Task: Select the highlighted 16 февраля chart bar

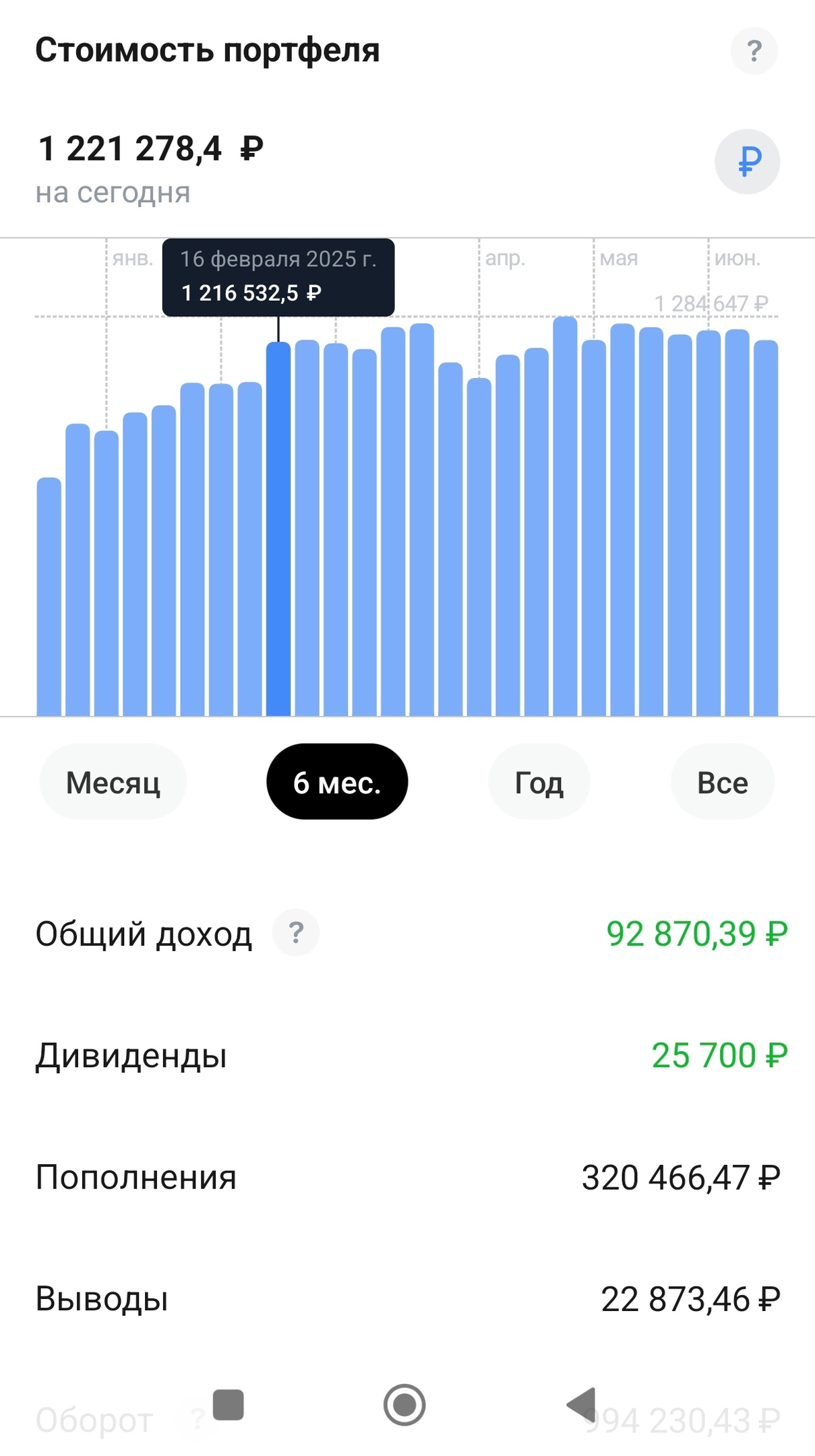Action: point(278,529)
